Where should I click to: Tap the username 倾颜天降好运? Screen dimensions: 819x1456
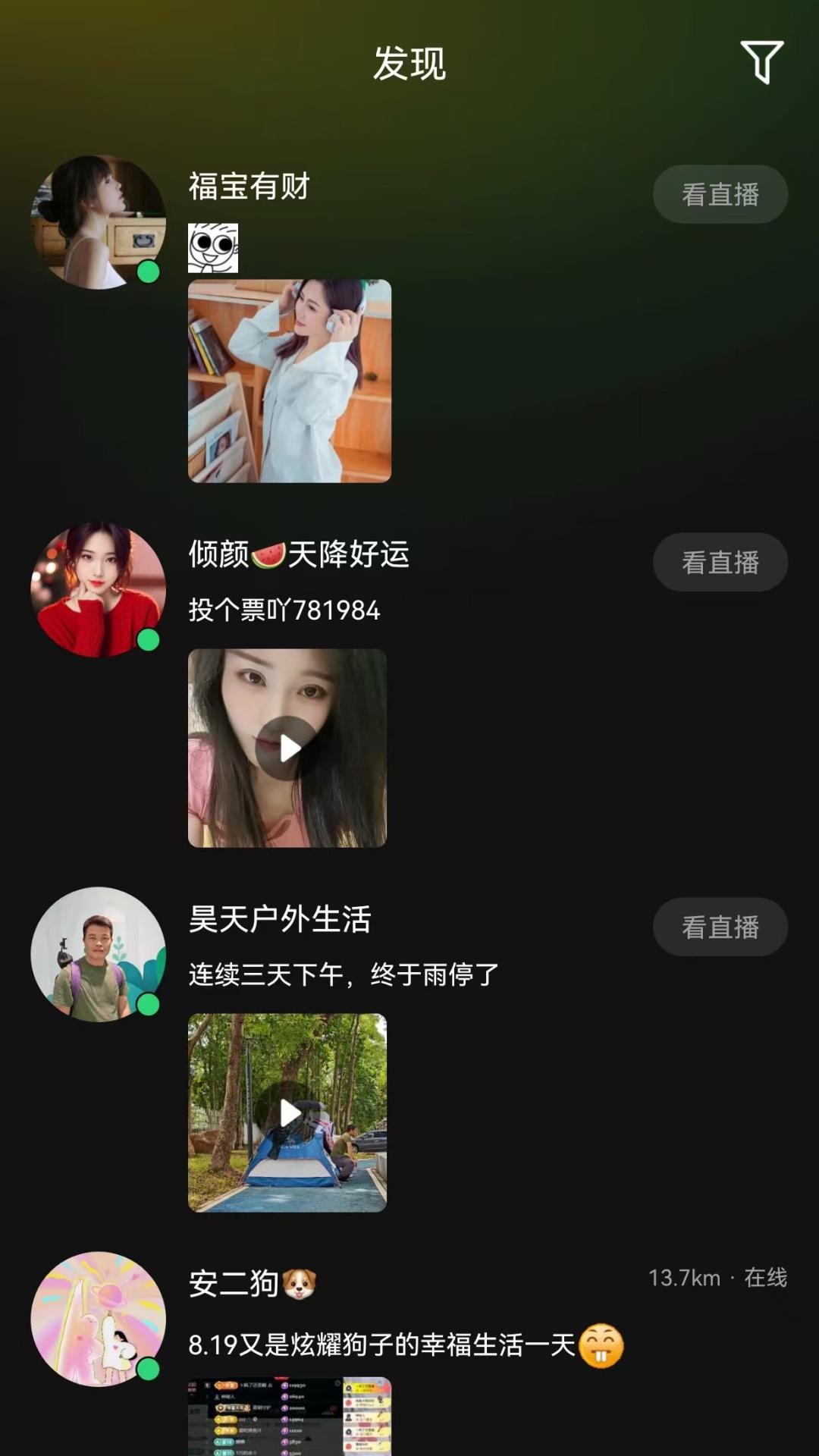(x=300, y=554)
